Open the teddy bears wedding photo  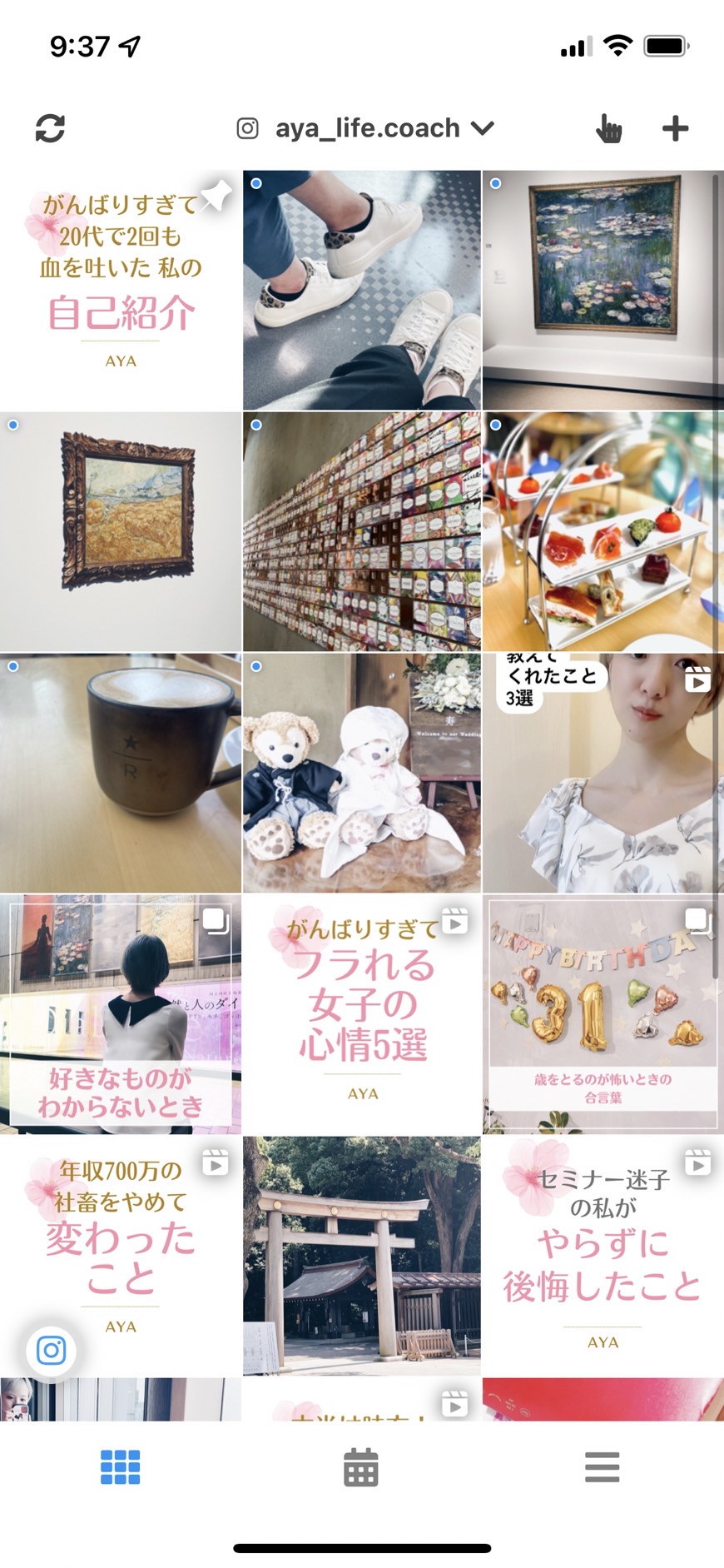pyautogui.click(x=361, y=773)
